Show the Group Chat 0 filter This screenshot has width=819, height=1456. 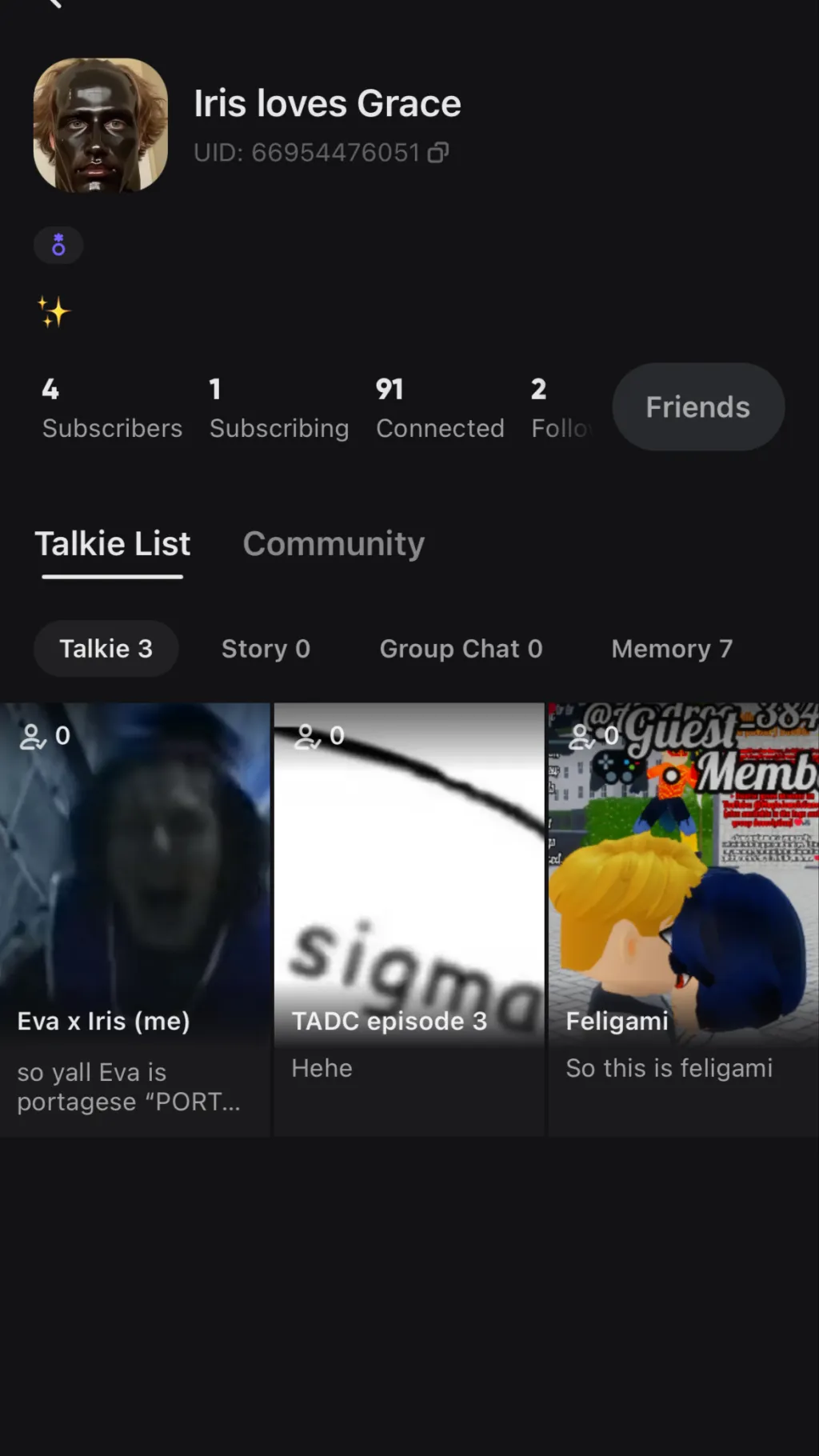point(461,649)
